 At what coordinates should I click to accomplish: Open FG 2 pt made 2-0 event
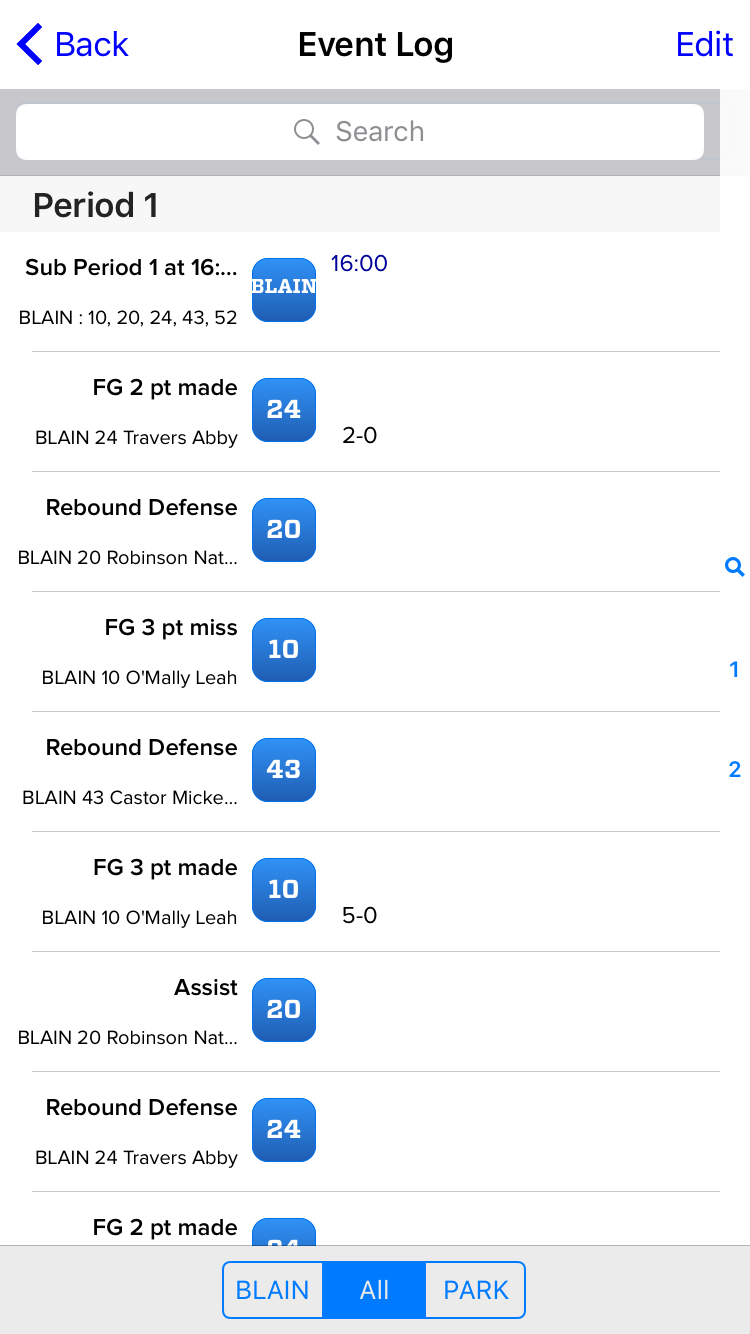point(360,411)
